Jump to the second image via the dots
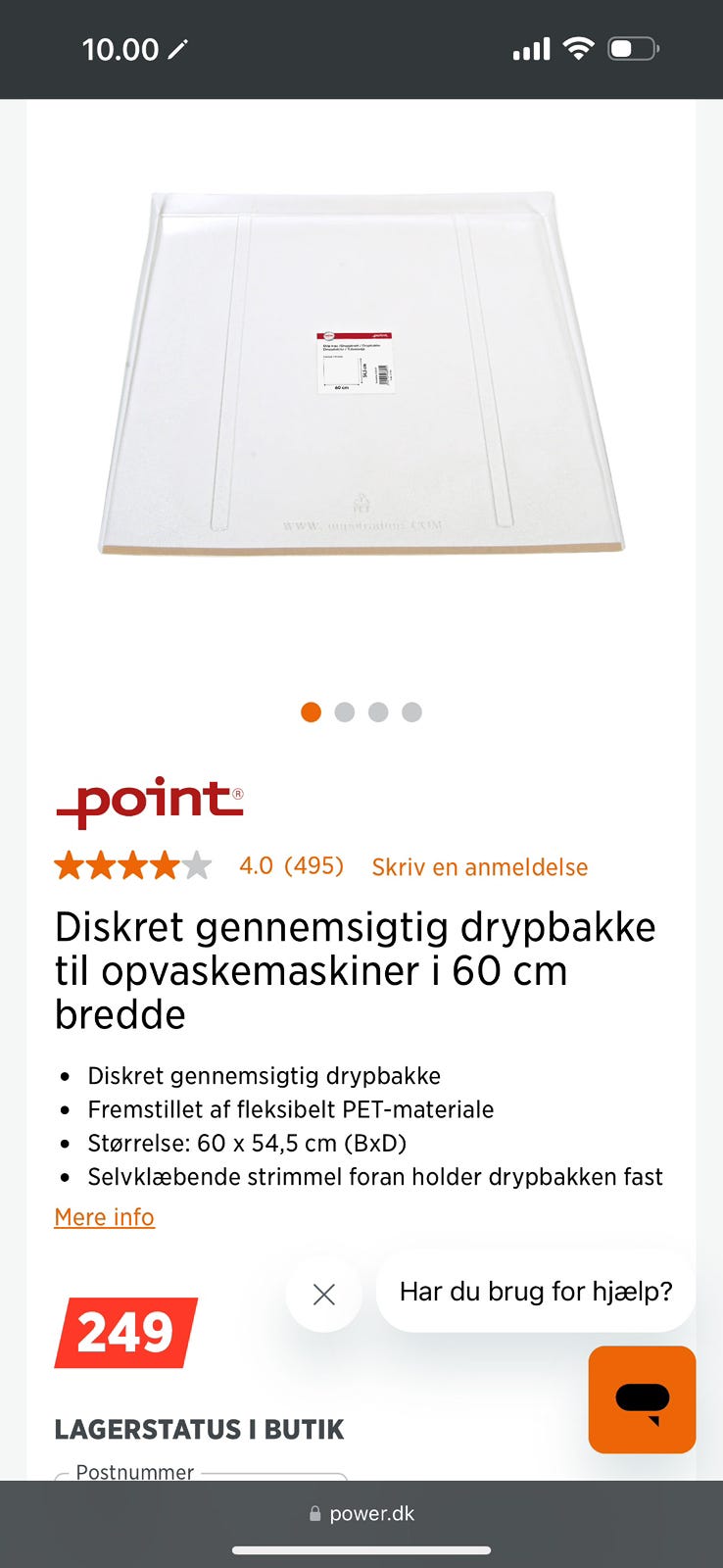This screenshot has height=1568, width=723. tap(345, 712)
